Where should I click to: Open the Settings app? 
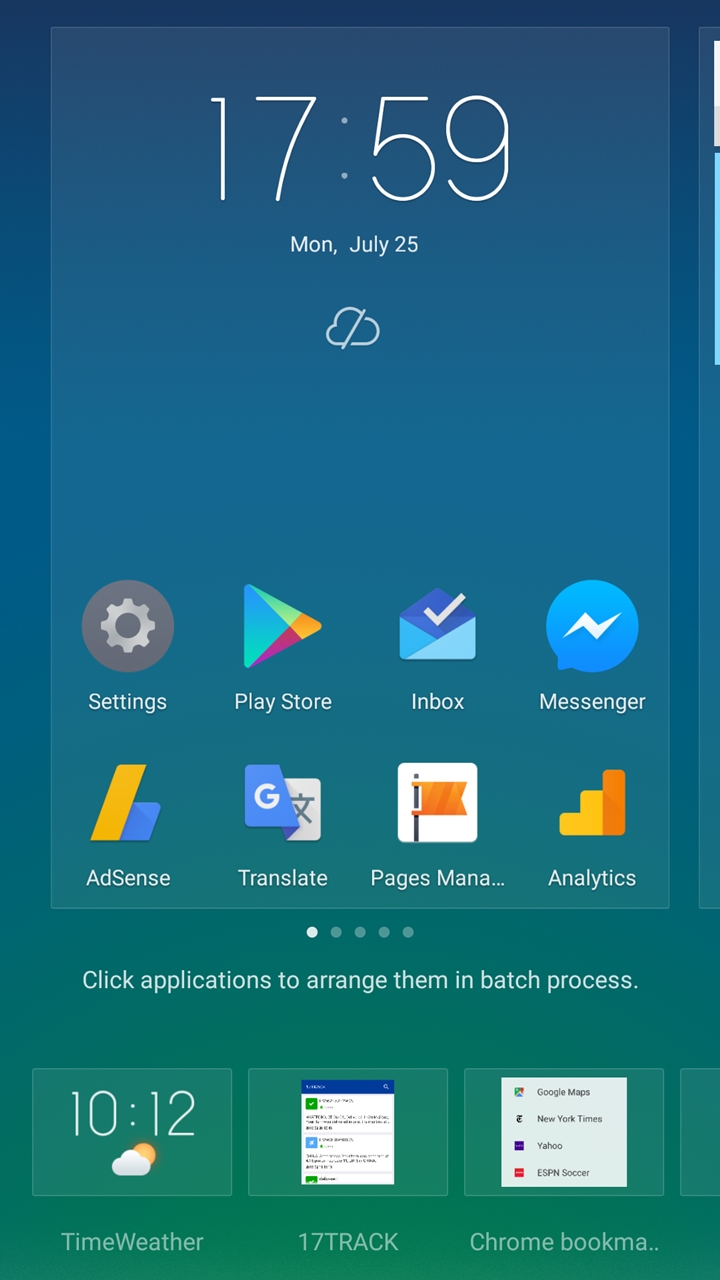click(128, 627)
